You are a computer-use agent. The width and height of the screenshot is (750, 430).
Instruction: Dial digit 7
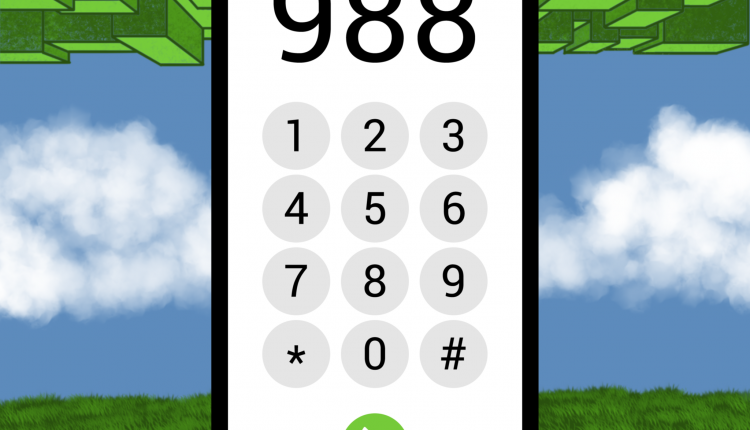(x=296, y=282)
